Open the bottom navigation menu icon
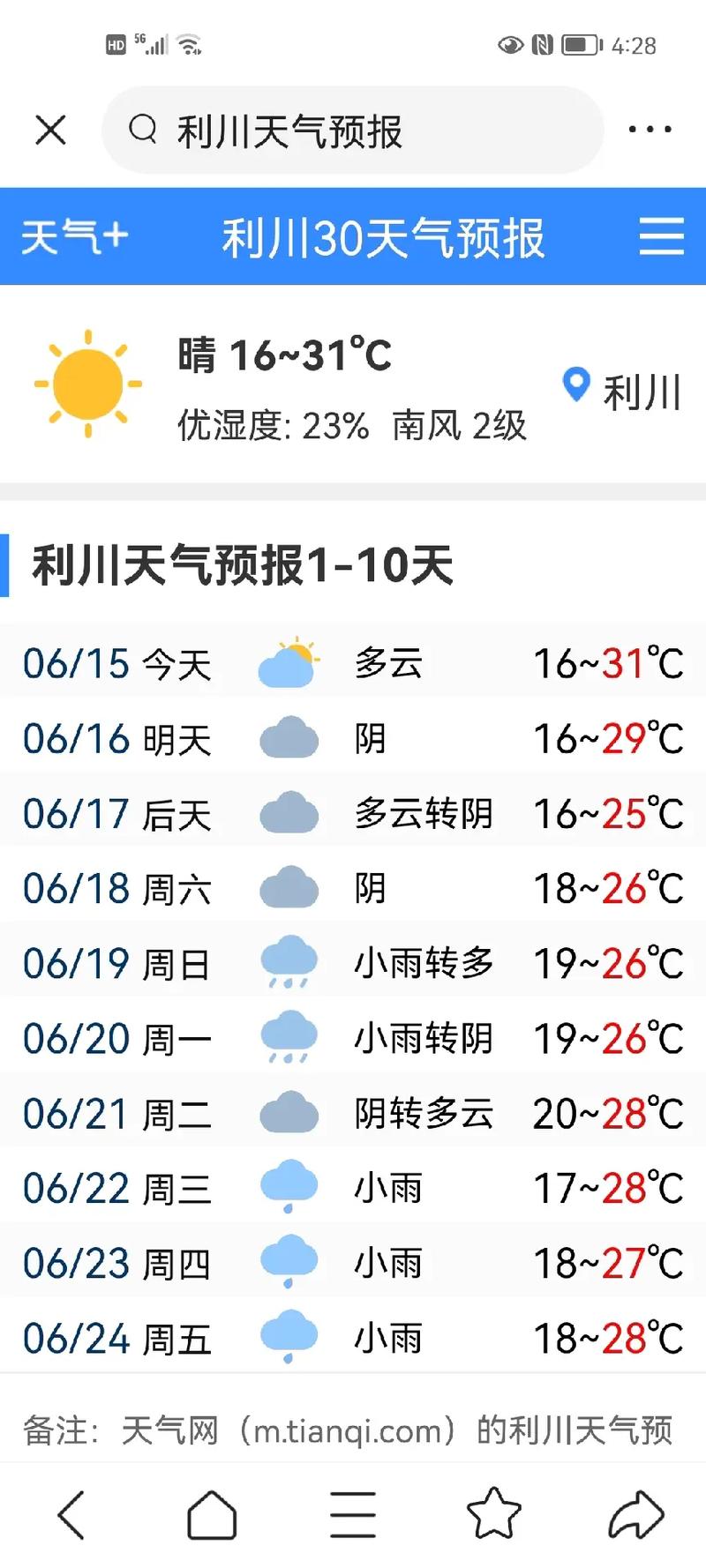The image size is (706, 1568). pyautogui.click(x=352, y=1514)
